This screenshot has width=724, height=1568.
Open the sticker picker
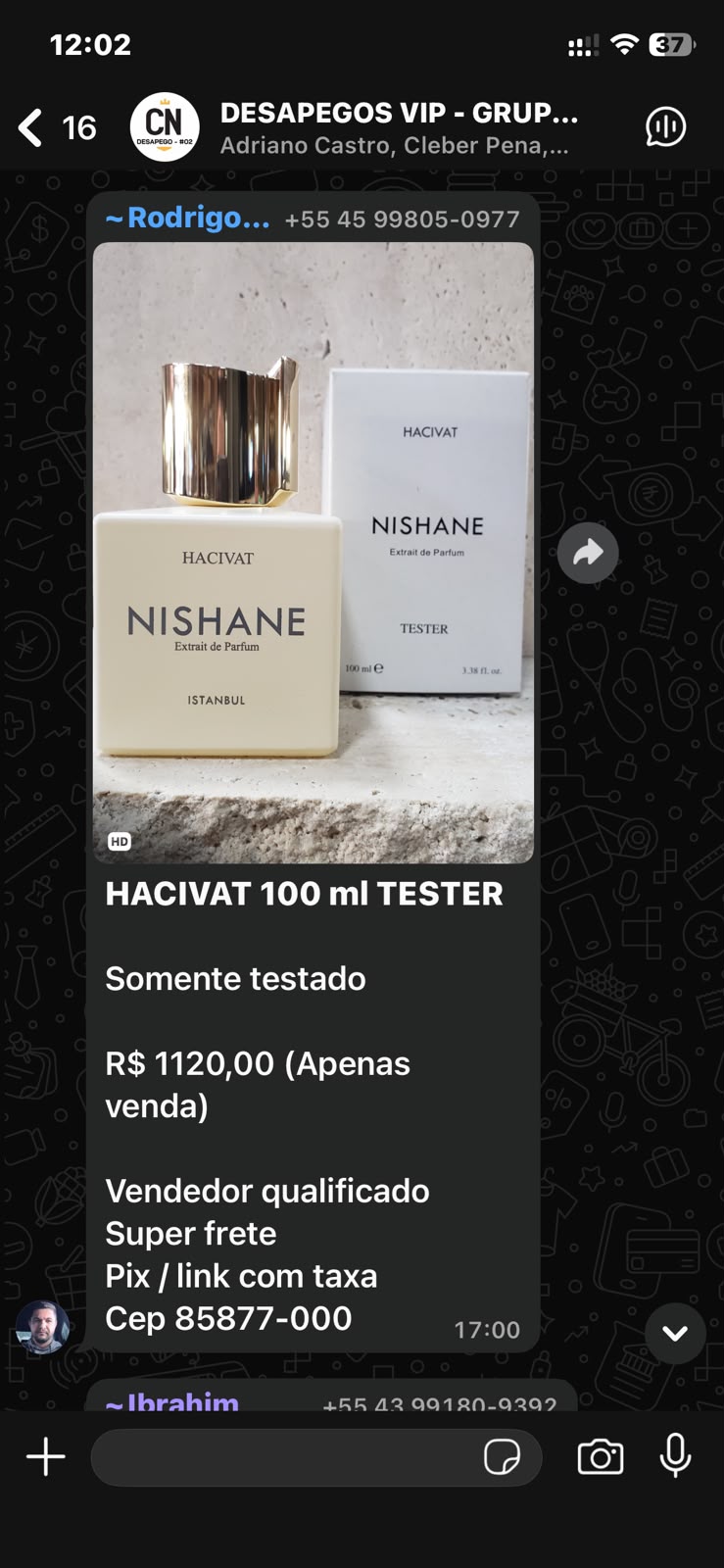[503, 1457]
